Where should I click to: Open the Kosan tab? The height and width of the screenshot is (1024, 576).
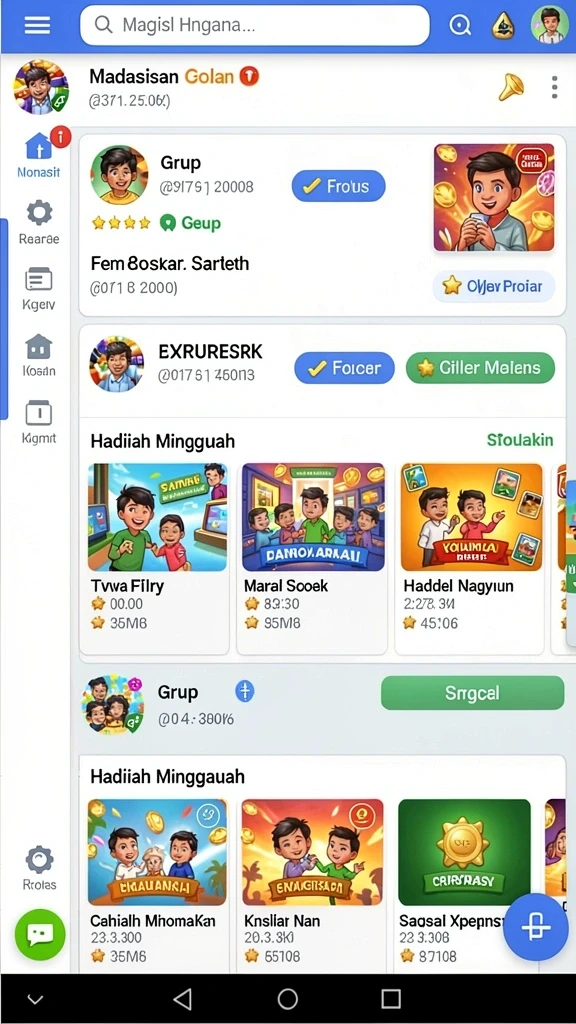point(39,355)
